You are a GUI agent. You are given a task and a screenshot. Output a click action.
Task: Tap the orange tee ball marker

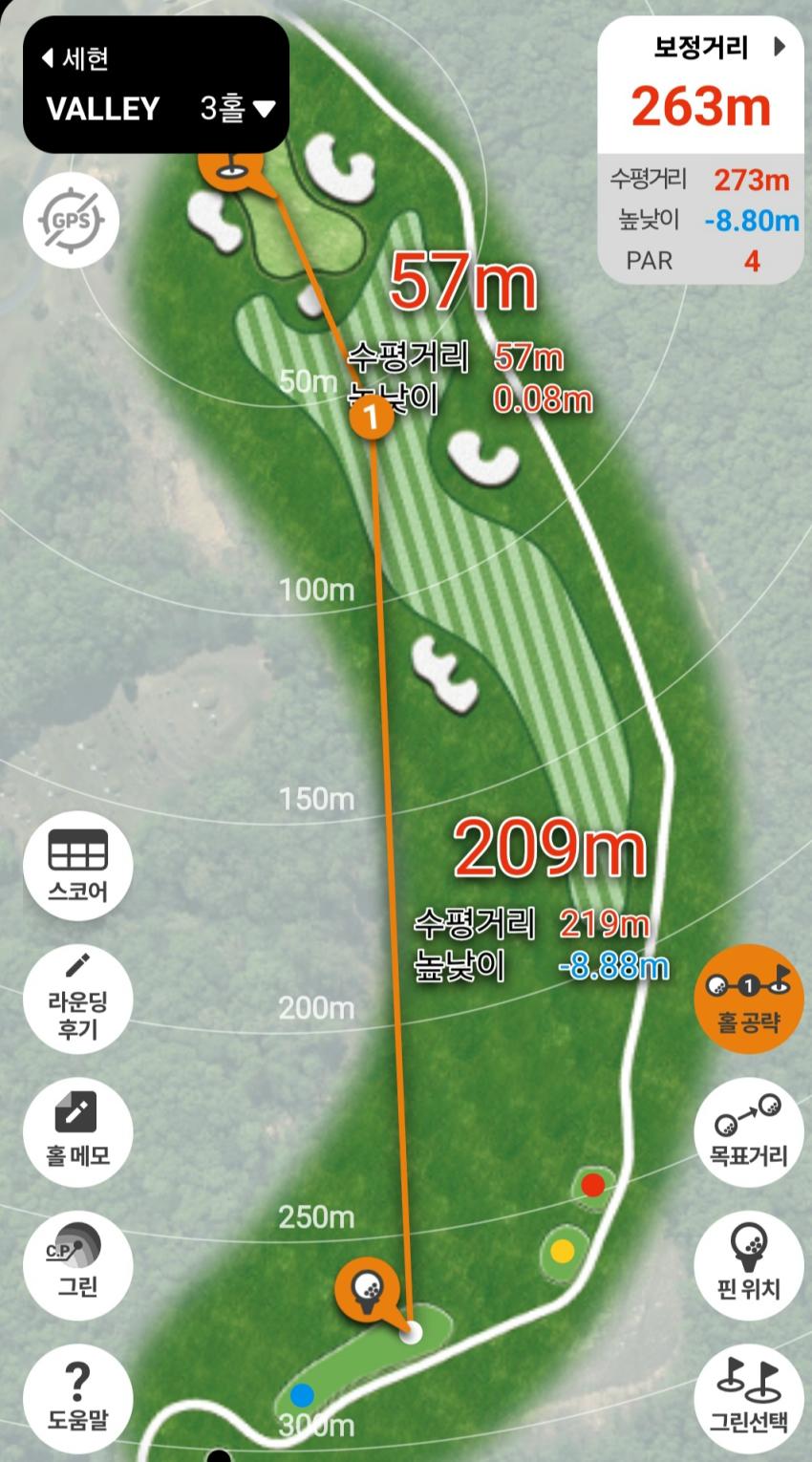366,1287
